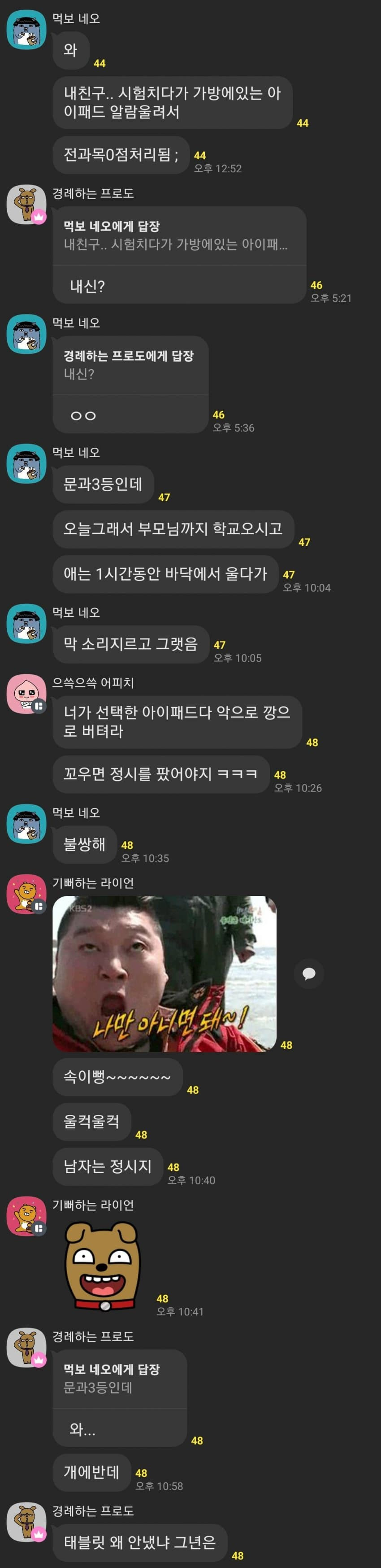Tap the reply bubble icon beside the photo

point(308,973)
